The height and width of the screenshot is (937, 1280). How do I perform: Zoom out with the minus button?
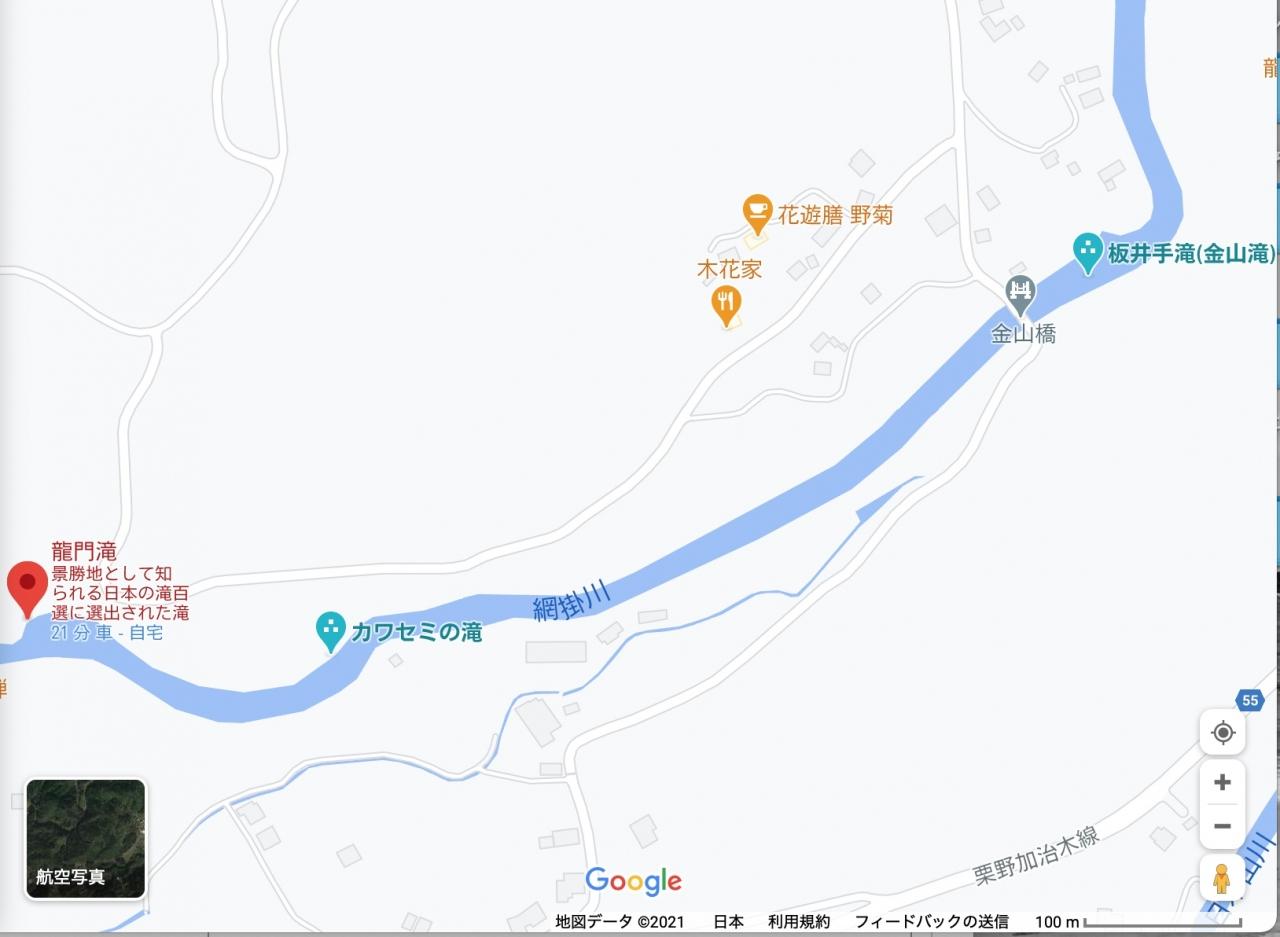pyautogui.click(x=1222, y=826)
